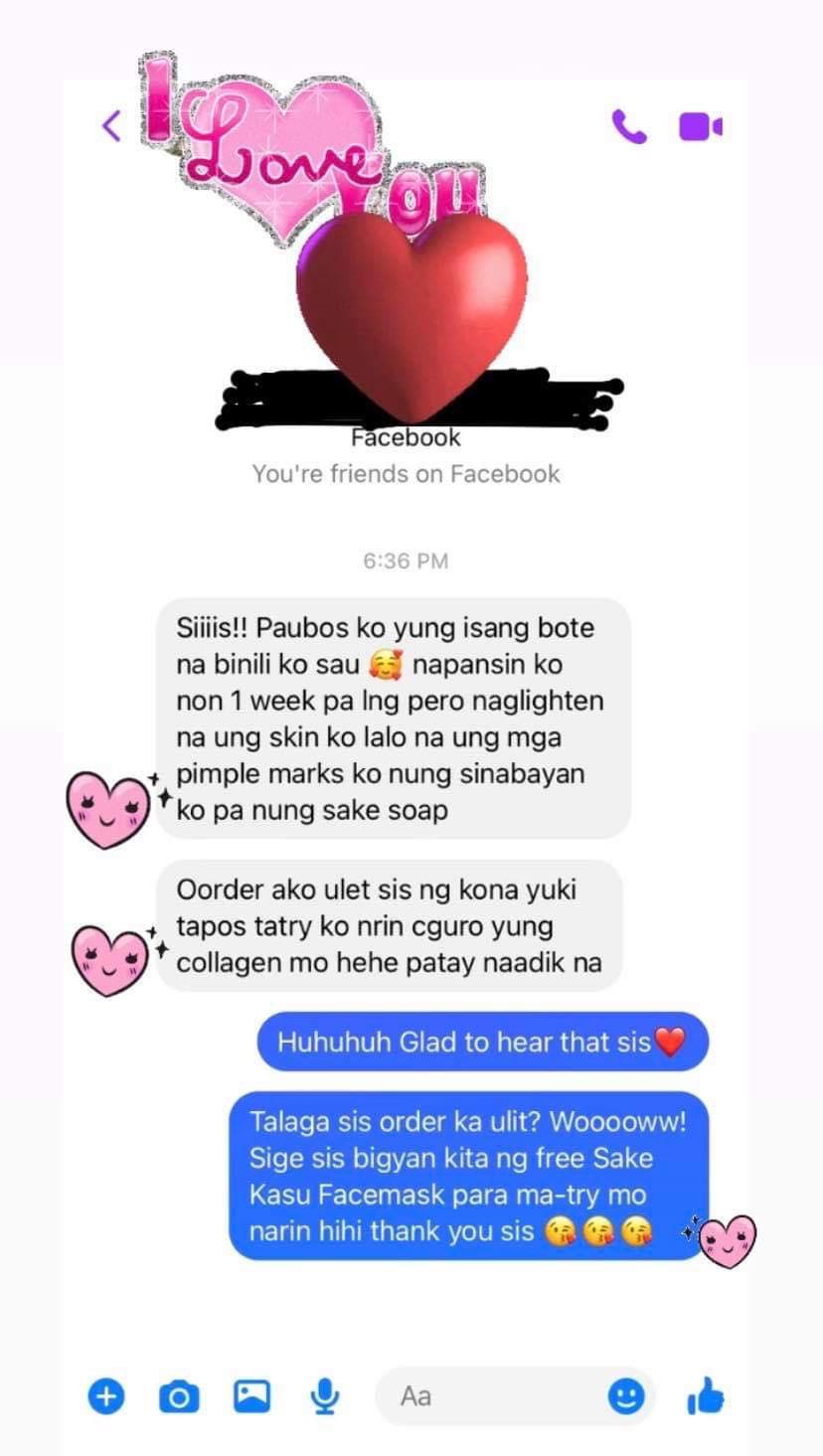Open the emoji picker in the message field
Viewport: 823px width, 1456px height.
coord(626,1397)
